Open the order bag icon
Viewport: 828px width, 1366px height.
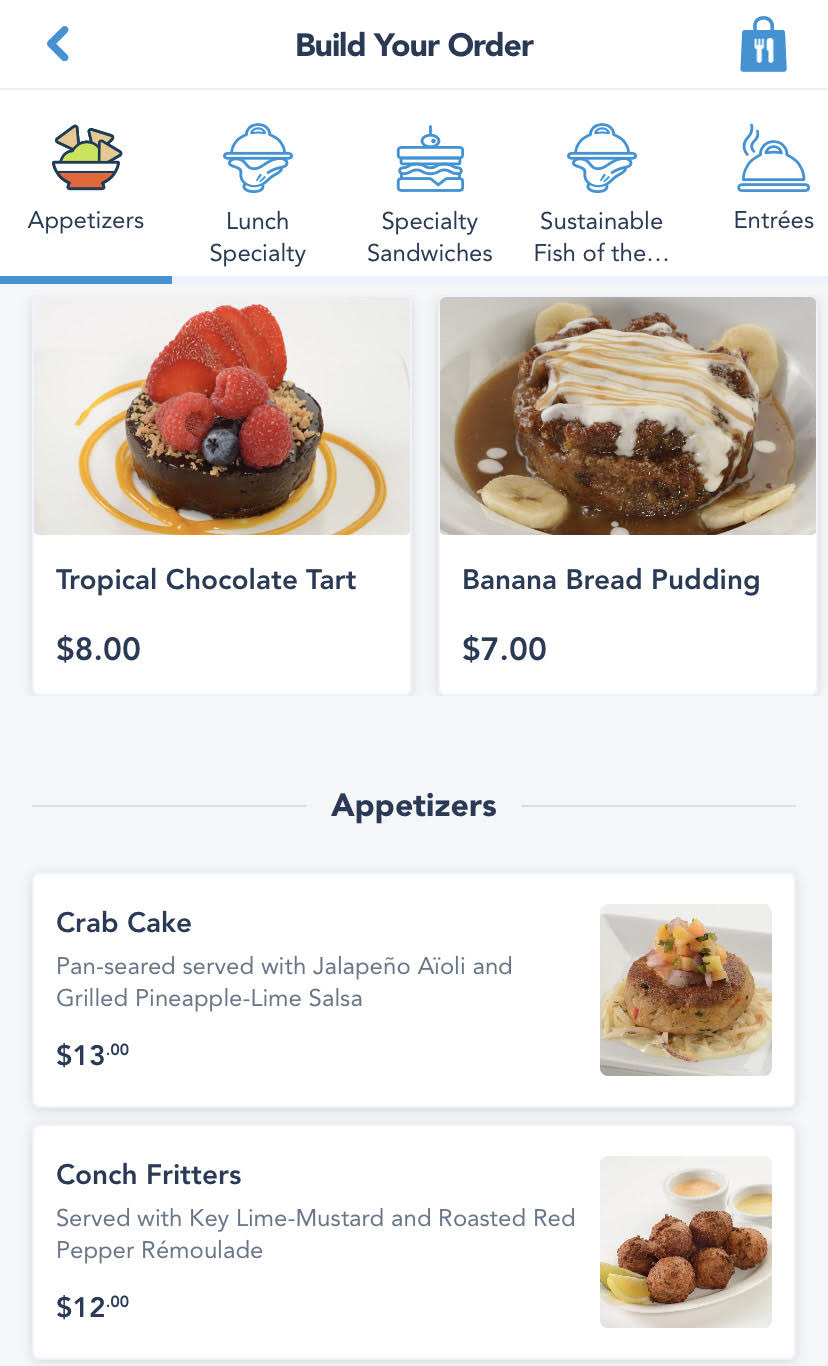(763, 46)
